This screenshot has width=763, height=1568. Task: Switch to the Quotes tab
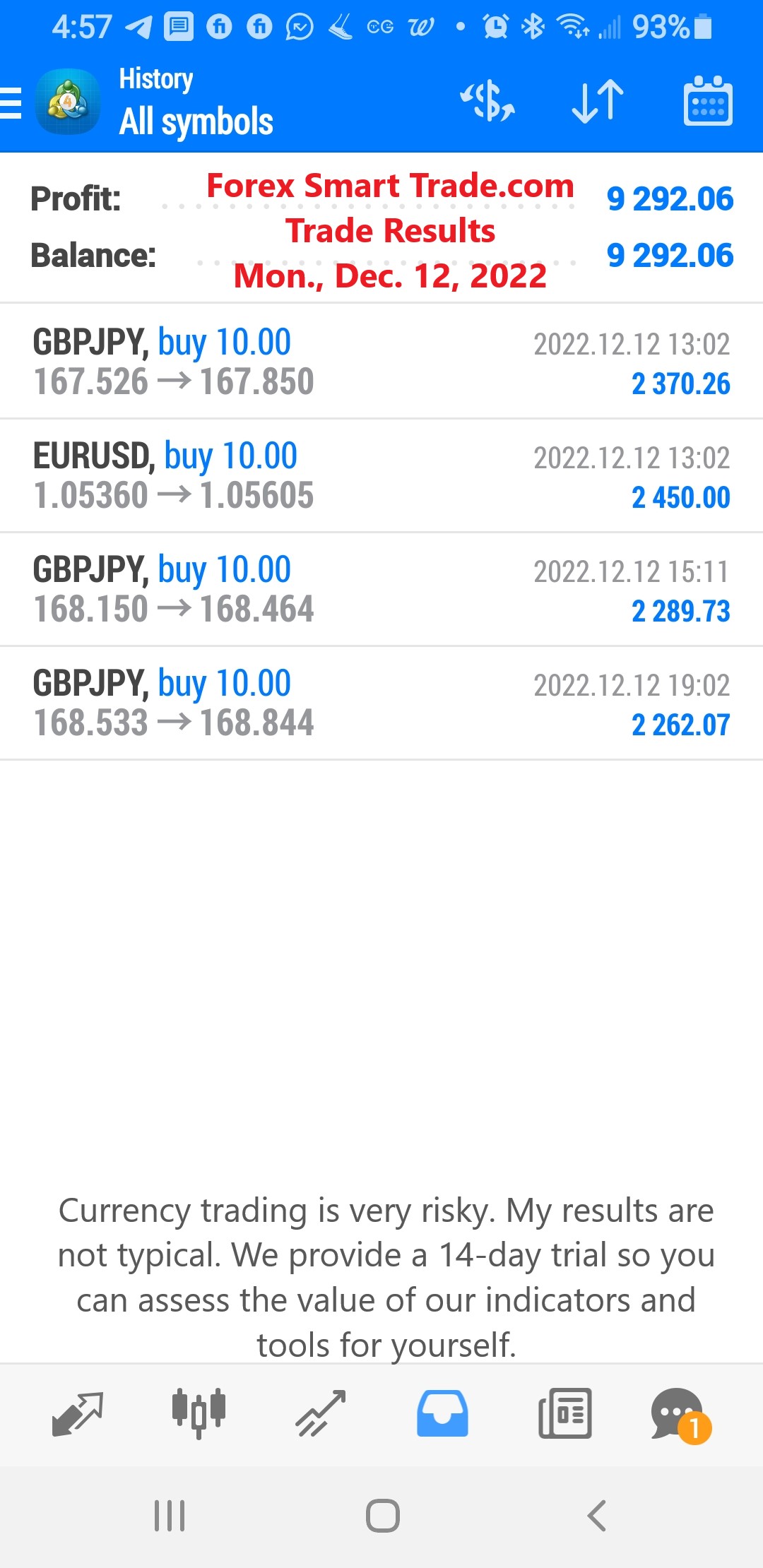coord(78,1414)
